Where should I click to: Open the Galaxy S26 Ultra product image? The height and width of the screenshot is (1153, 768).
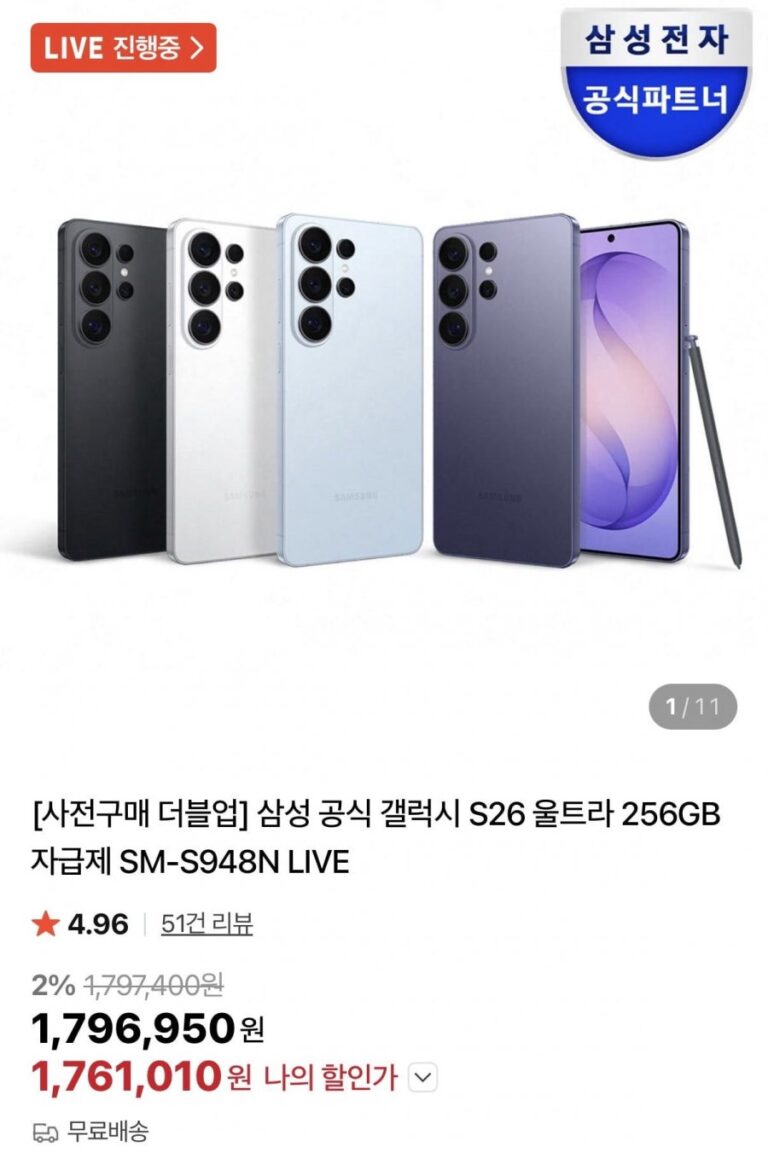pyautogui.click(x=384, y=390)
